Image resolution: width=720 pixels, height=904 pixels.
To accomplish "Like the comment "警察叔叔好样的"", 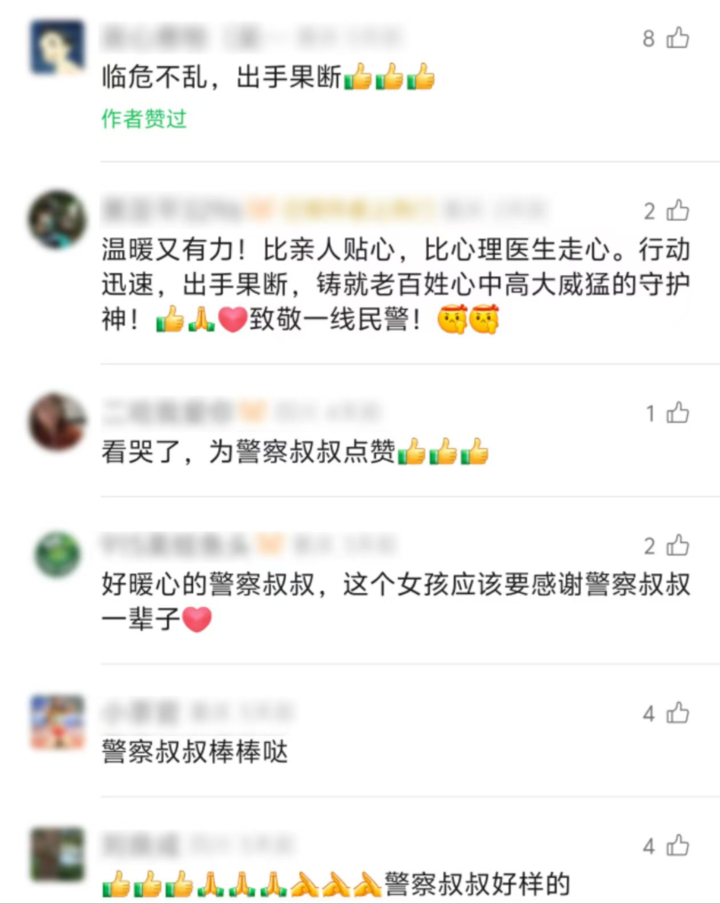I will [678, 846].
